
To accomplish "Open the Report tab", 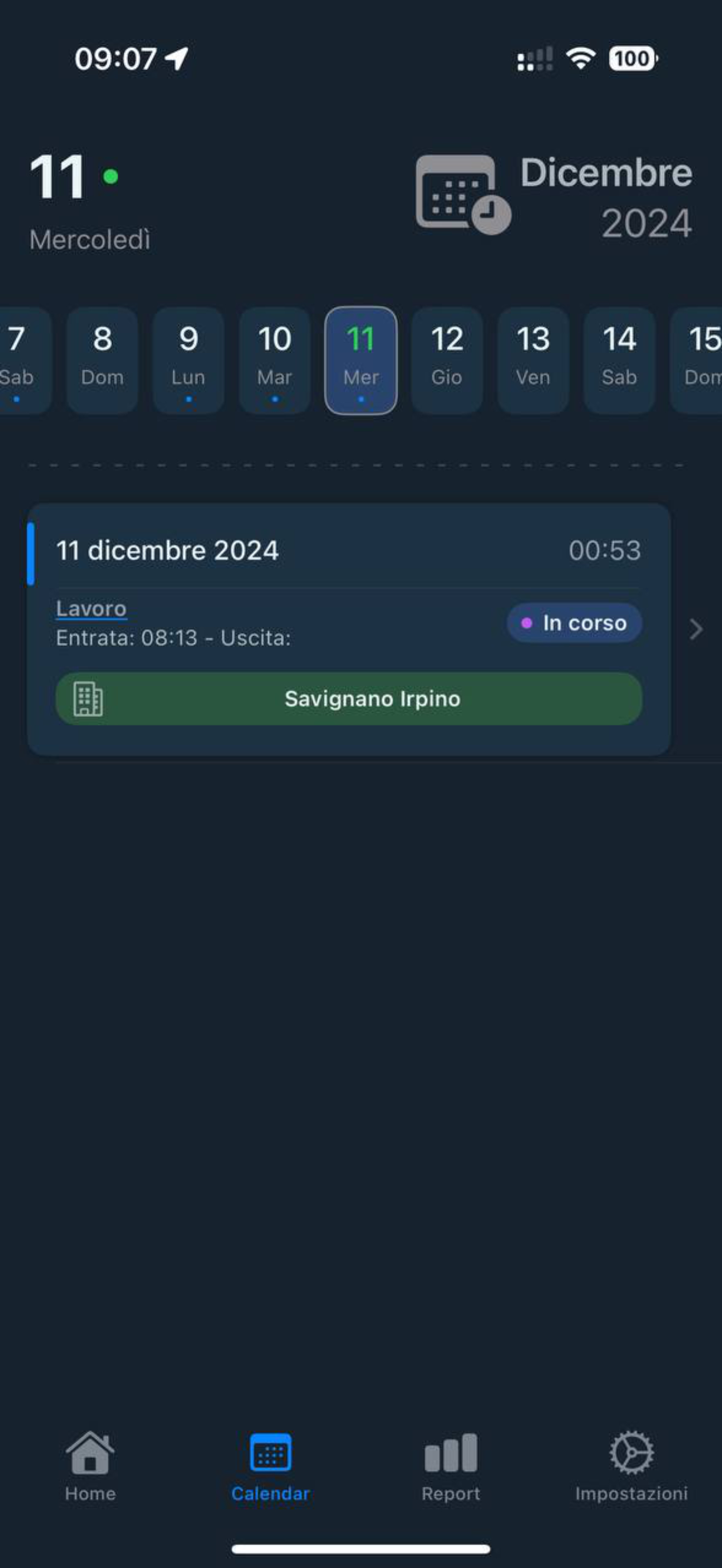I will [x=451, y=1467].
